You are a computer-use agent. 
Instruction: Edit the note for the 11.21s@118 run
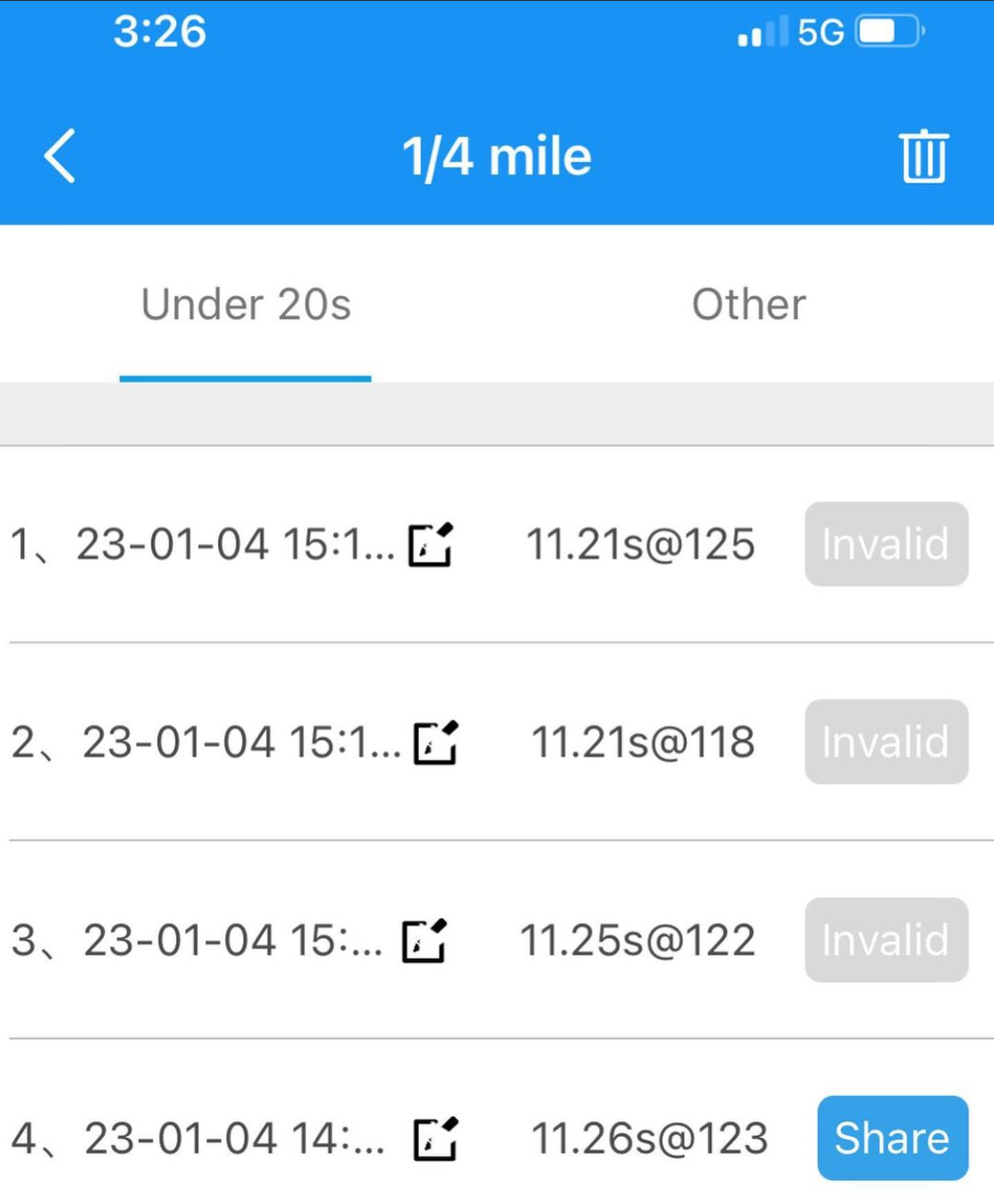coord(436,742)
